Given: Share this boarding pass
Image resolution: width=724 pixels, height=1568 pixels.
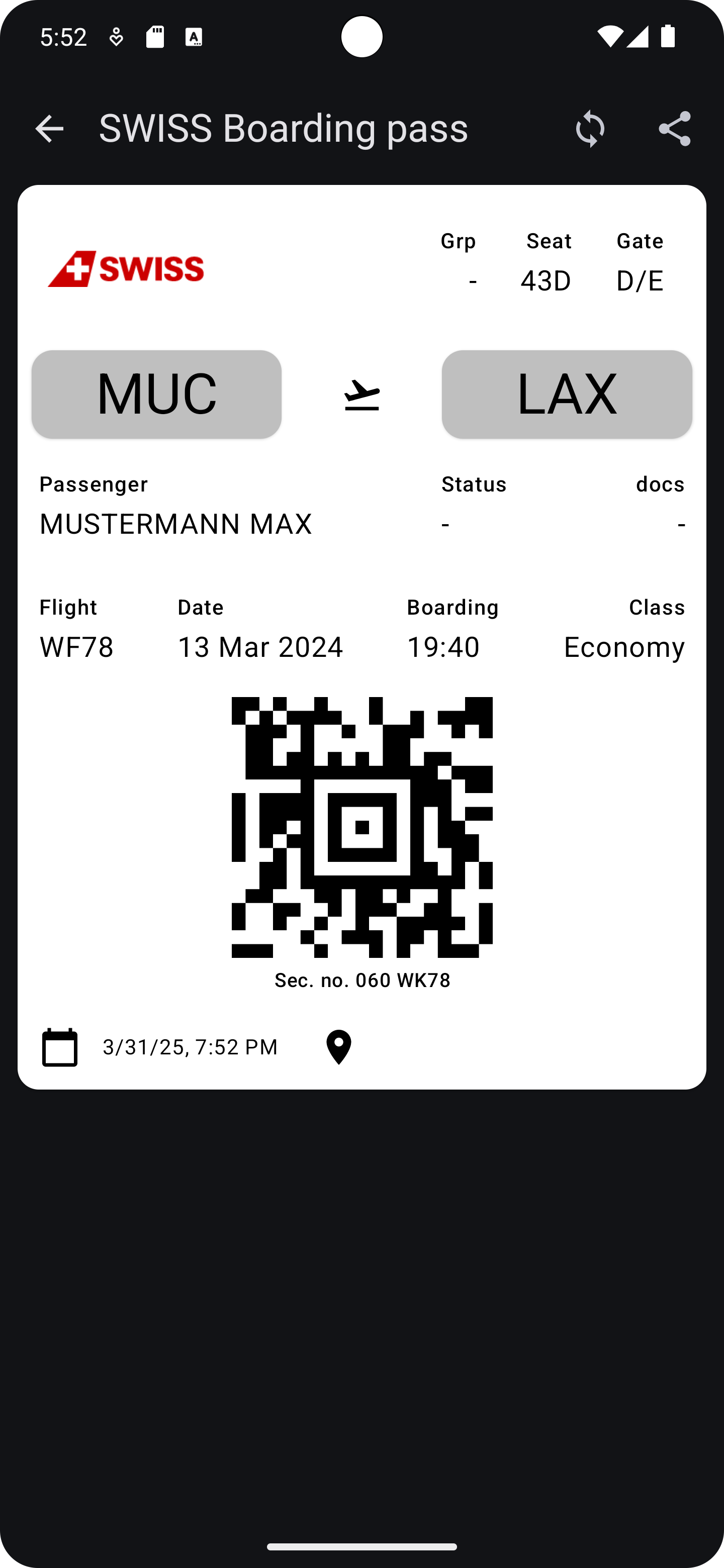Looking at the screenshot, I should (x=674, y=129).
